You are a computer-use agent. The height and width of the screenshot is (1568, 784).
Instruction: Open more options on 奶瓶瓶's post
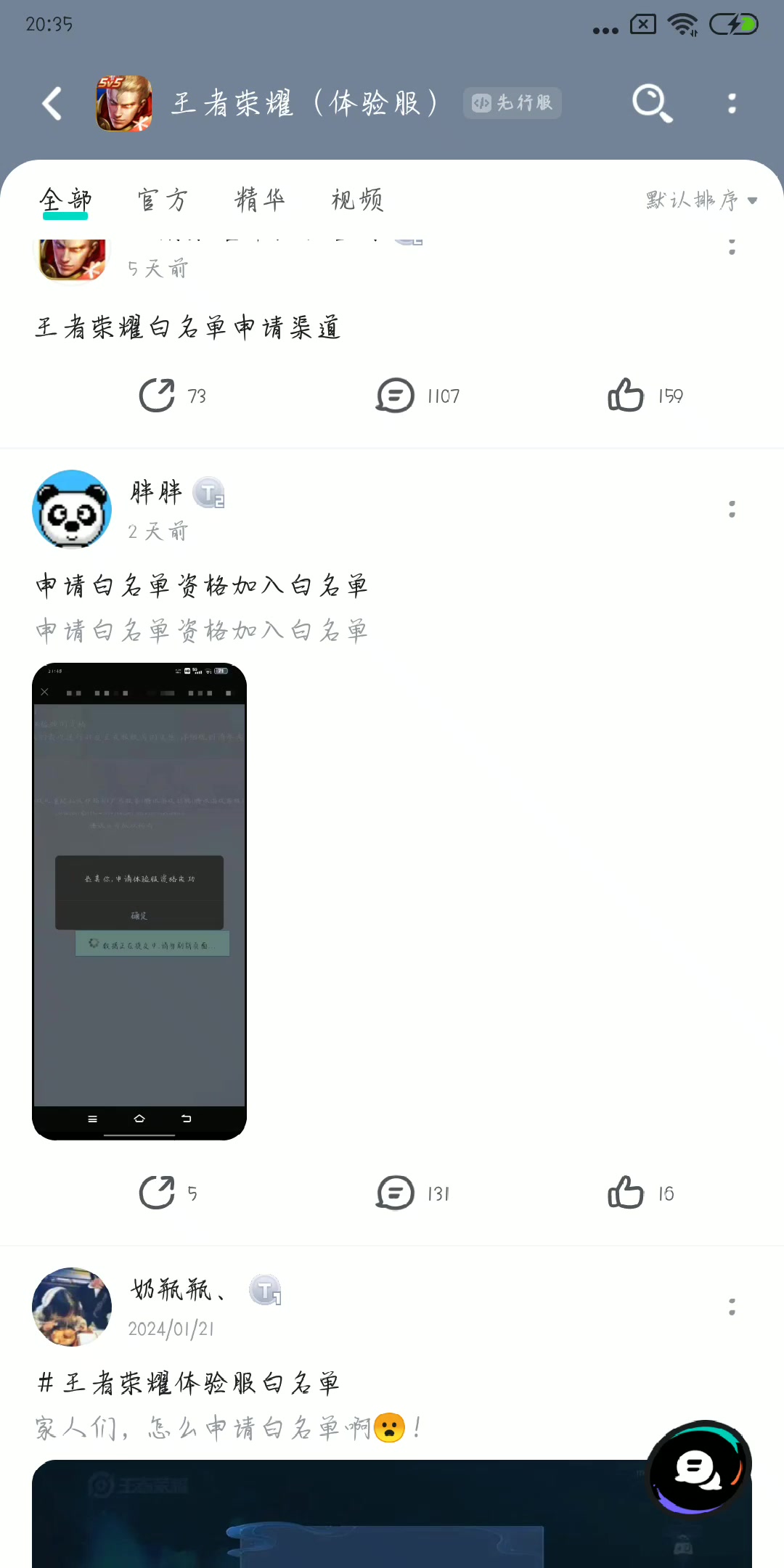tap(732, 1307)
